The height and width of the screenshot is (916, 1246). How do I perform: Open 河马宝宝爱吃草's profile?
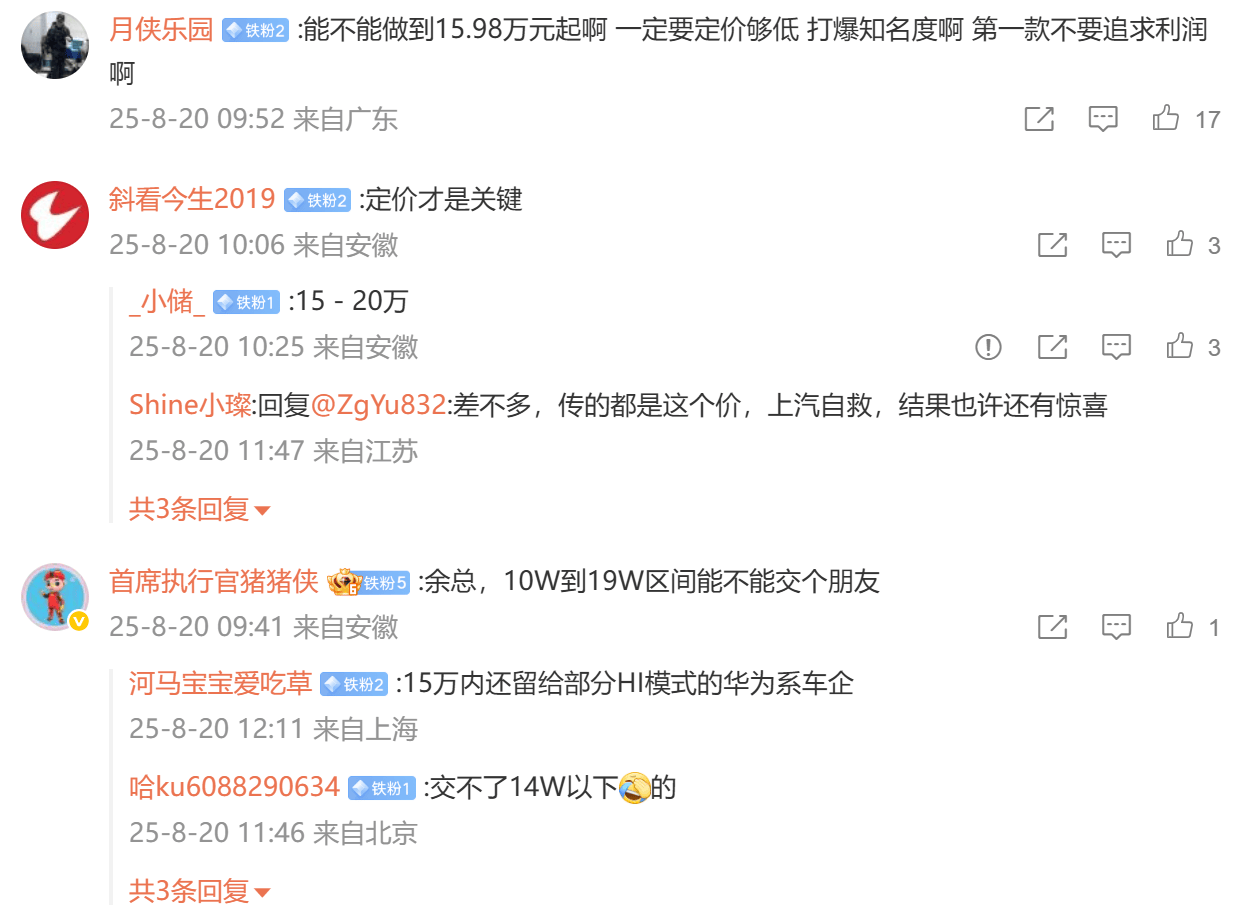[x=220, y=684]
